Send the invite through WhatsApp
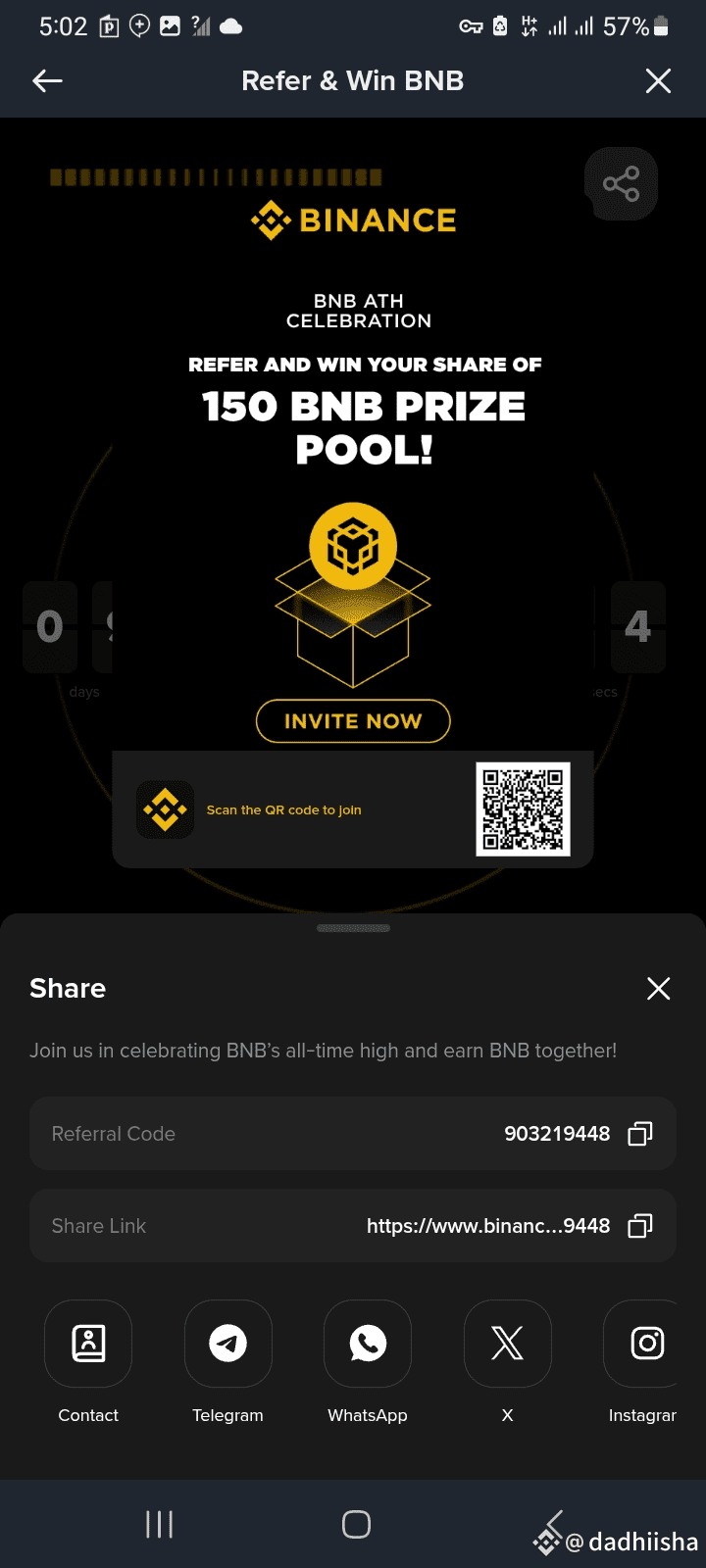 pyautogui.click(x=368, y=1344)
